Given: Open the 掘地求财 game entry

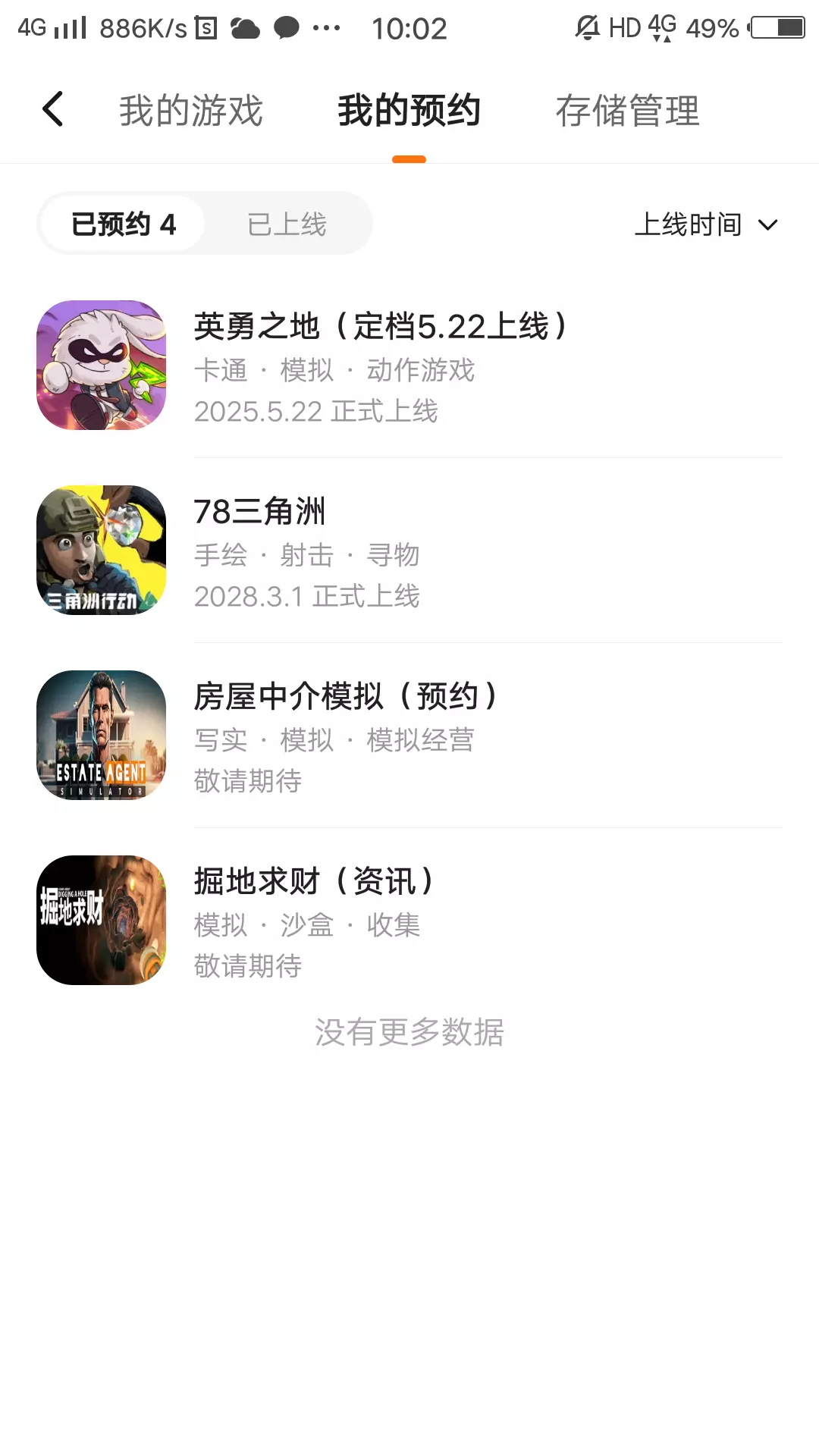Looking at the screenshot, I should tap(409, 921).
